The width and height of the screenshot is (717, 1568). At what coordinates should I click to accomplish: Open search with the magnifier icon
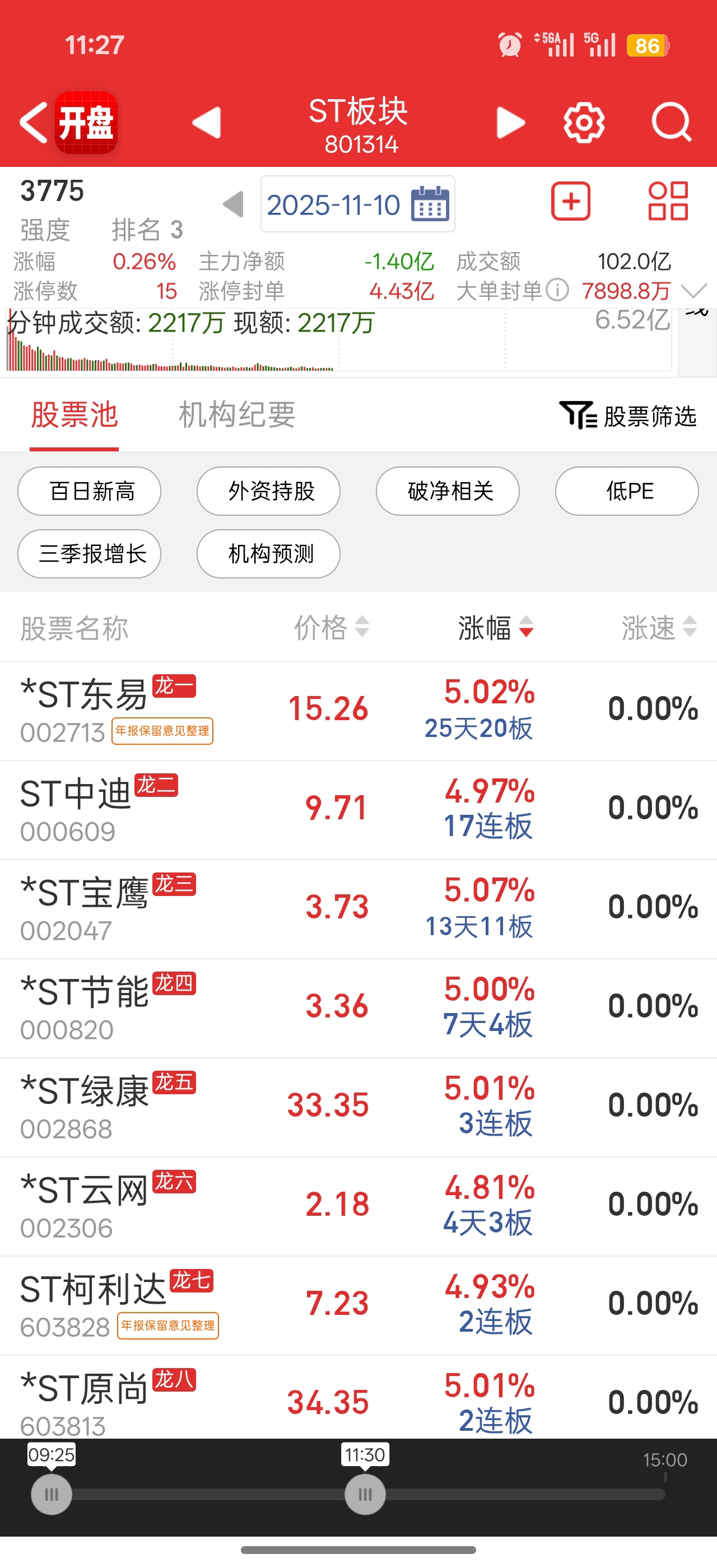671,123
